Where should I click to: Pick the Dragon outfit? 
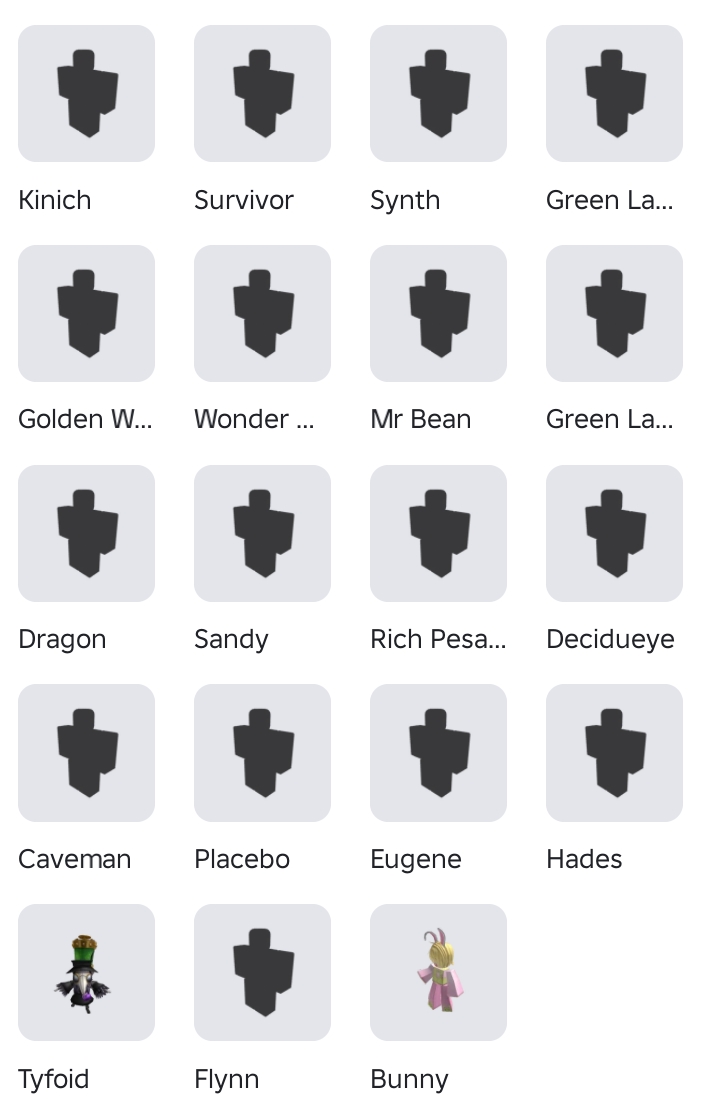pyautogui.click(x=86, y=533)
